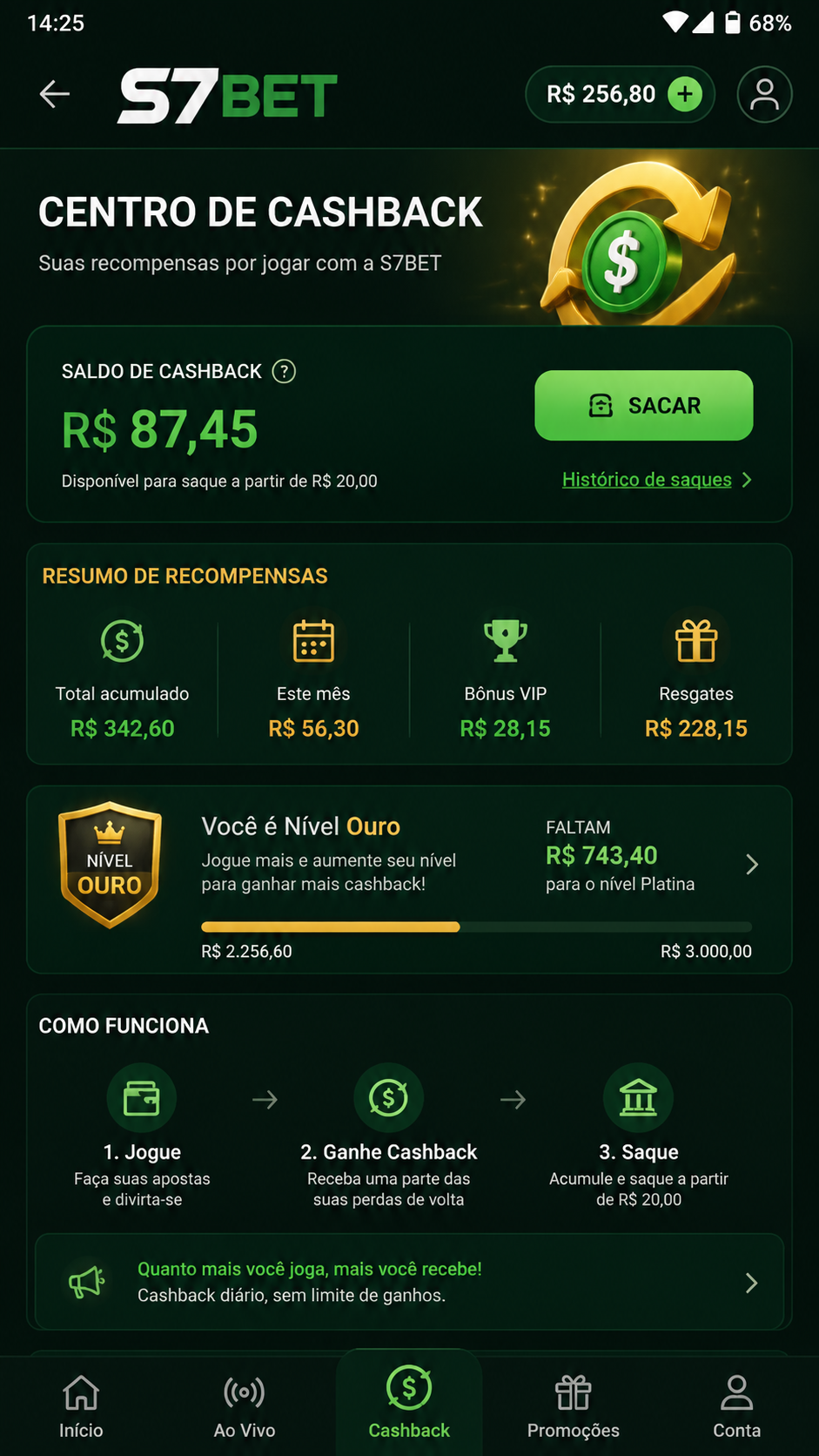The image size is (819, 1456).
Task: Tap the SACAR withdraw button
Action: (x=643, y=405)
